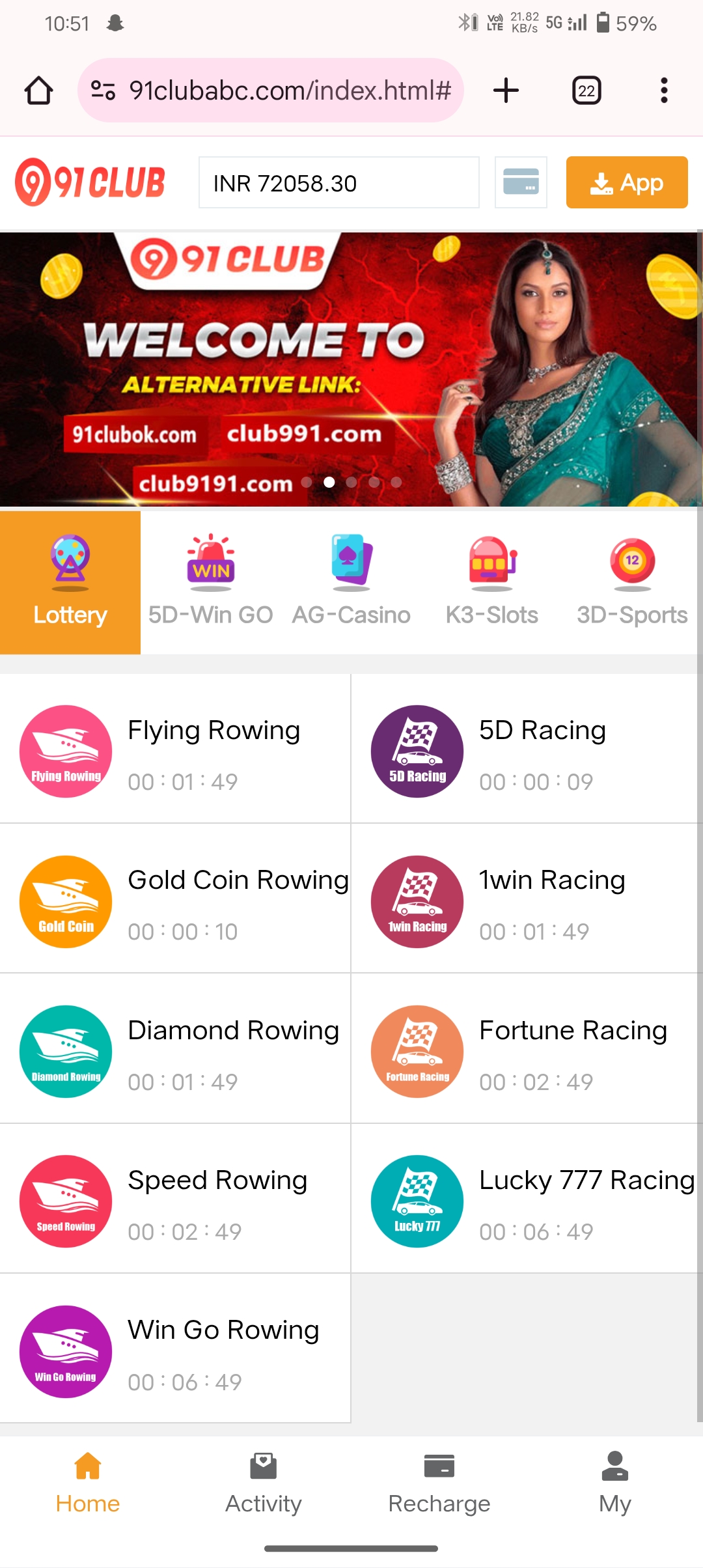Open the My profile tab
The height and width of the screenshot is (1568, 703).
coord(614,1483)
